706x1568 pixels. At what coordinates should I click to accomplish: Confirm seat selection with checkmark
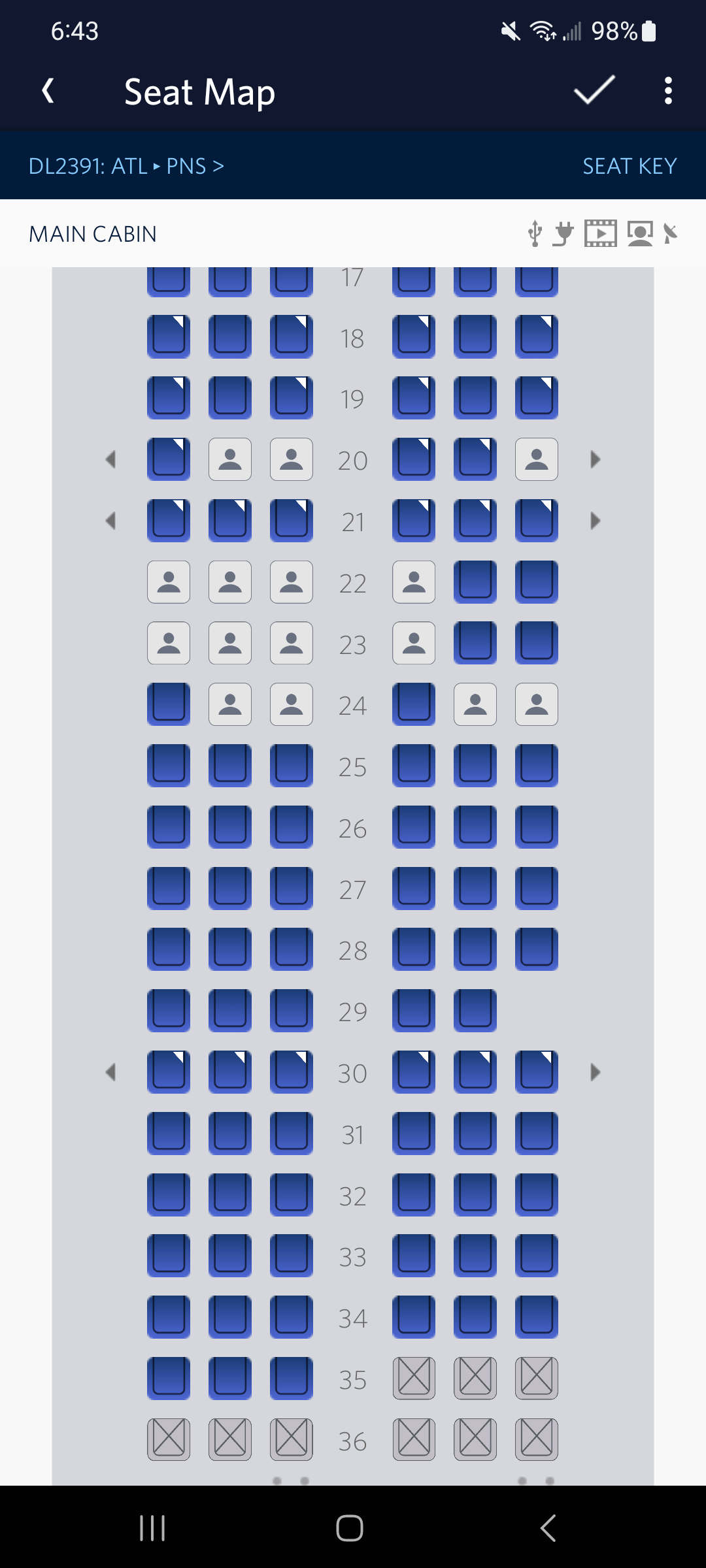(x=594, y=91)
